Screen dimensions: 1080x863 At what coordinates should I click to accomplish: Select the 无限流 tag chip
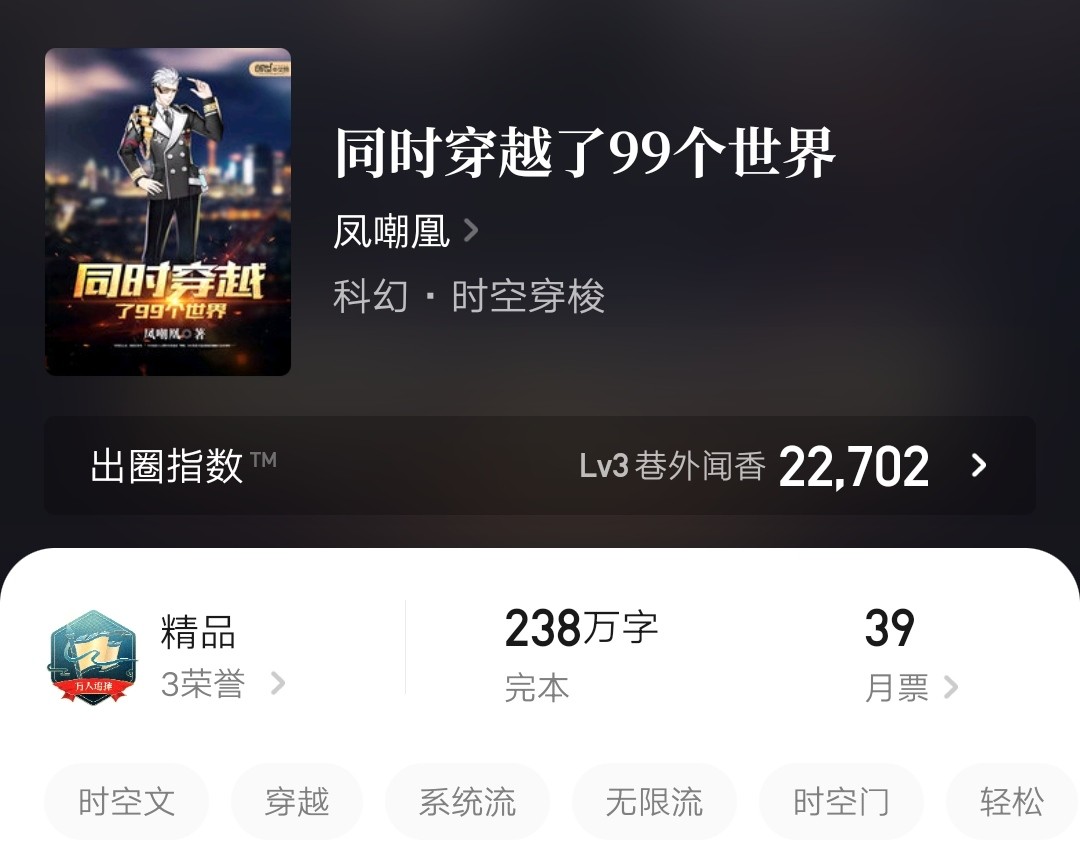pos(654,802)
